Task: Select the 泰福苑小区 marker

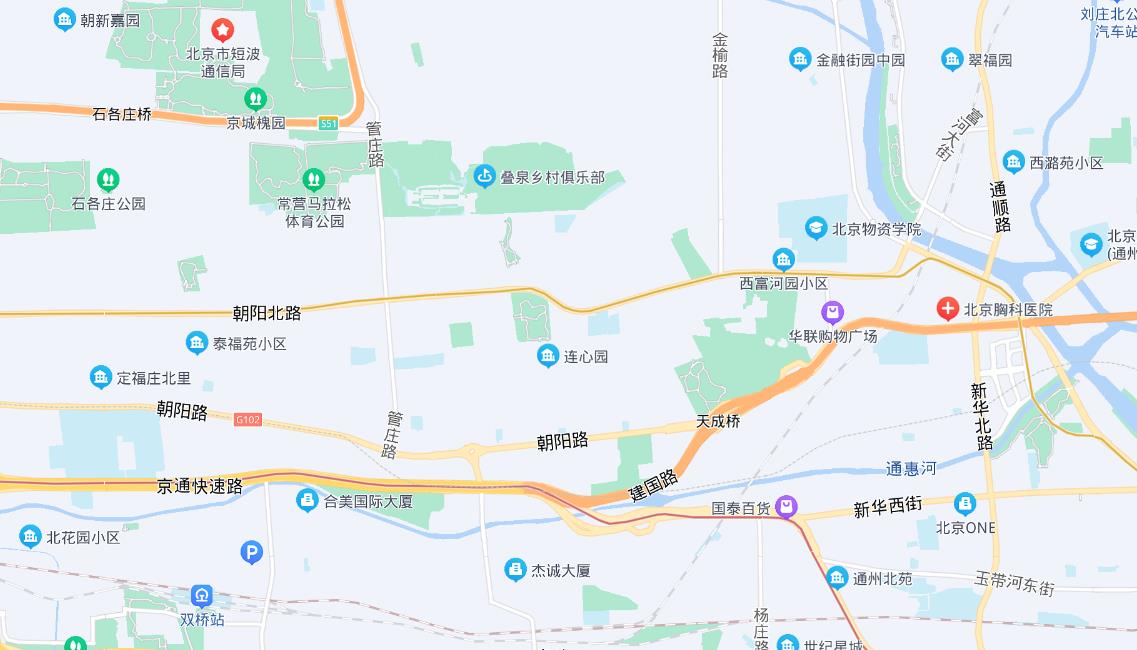Action: (197, 343)
